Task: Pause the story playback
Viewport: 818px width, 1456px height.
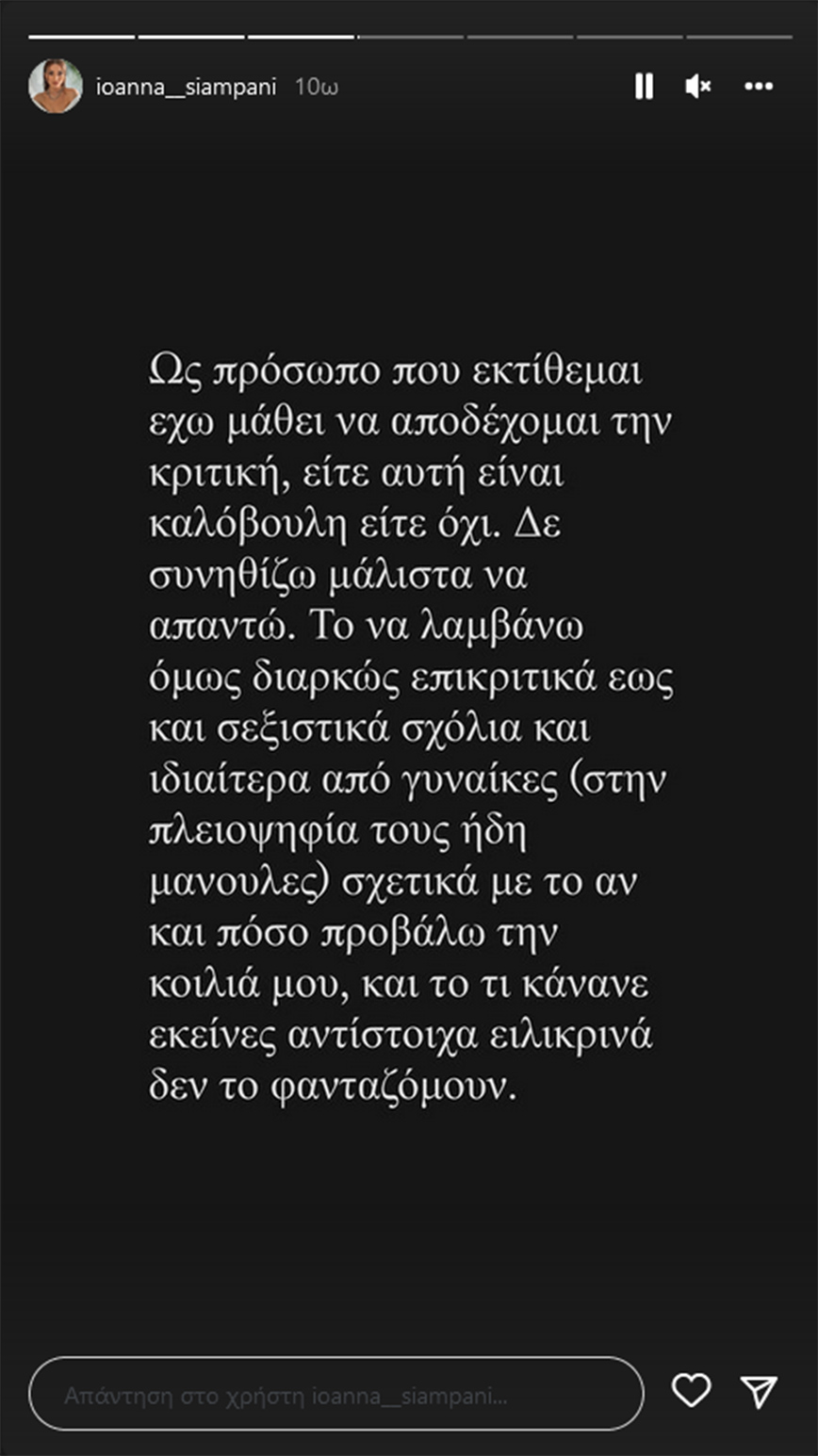Action: [644, 87]
